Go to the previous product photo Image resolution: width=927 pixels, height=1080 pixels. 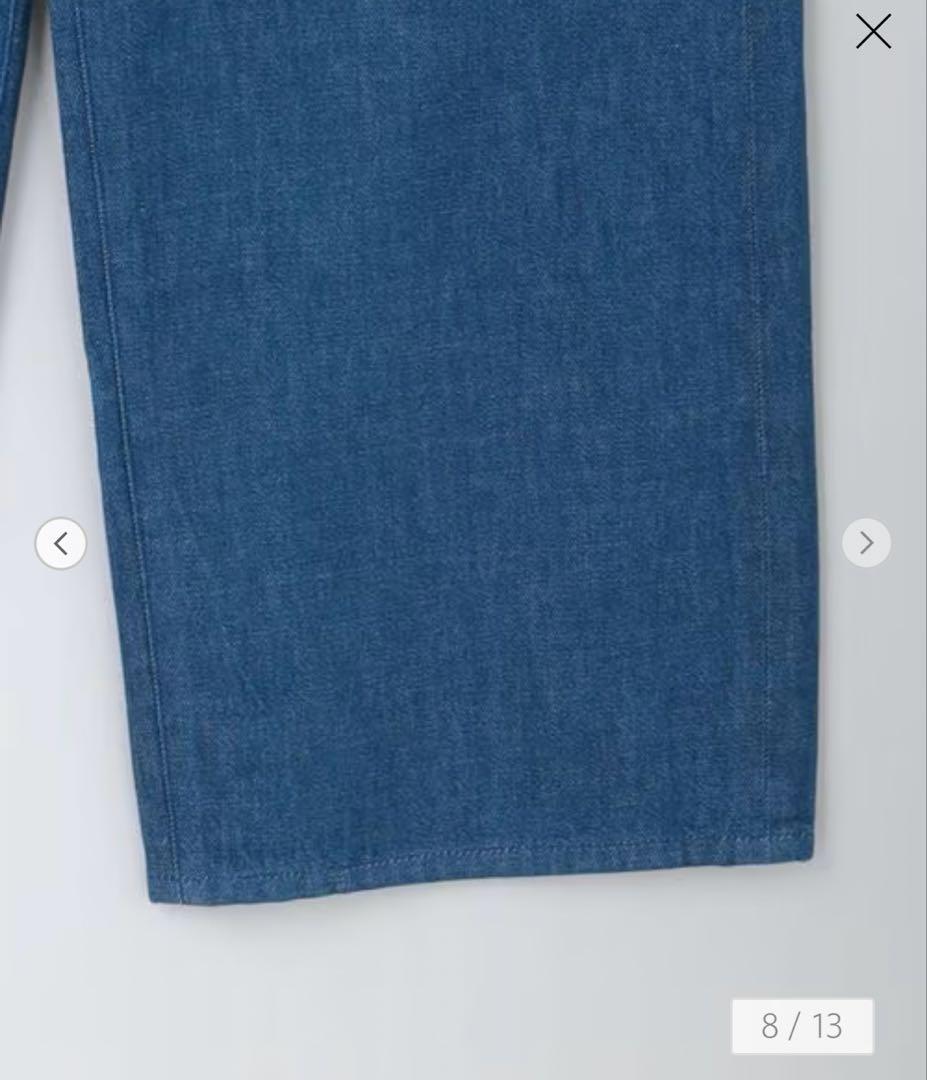61,543
